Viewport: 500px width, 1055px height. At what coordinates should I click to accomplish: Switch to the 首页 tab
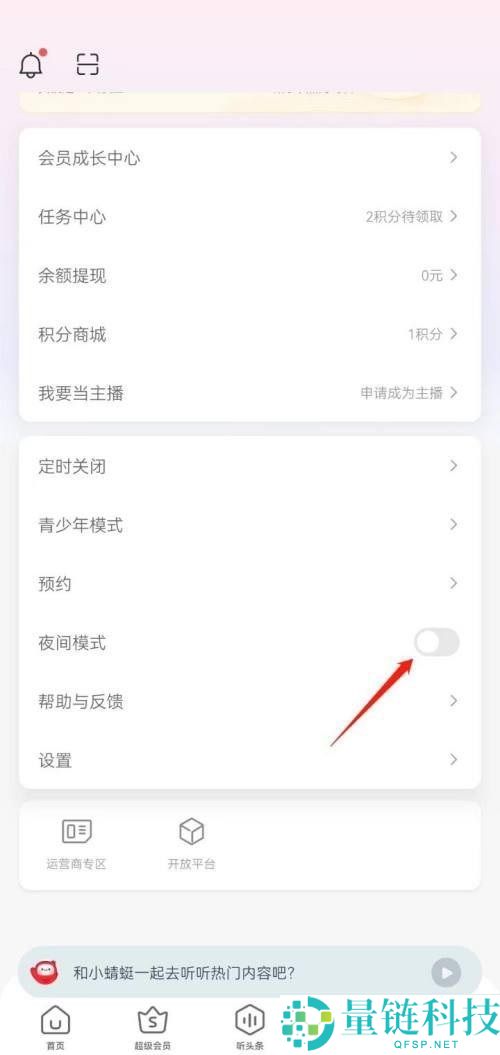tap(55, 1028)
